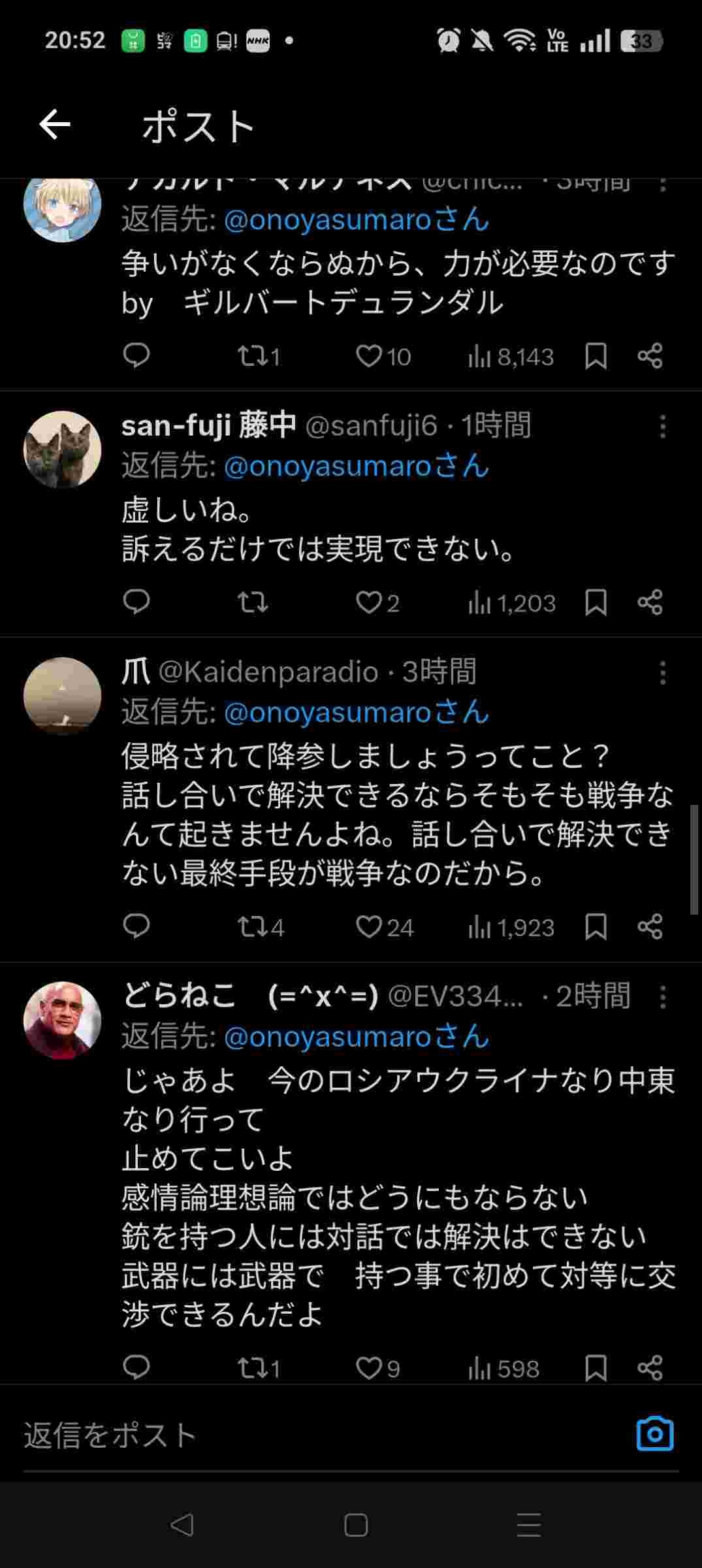
Task: Share the reply by どらねこ
Action: point(650,1368)
